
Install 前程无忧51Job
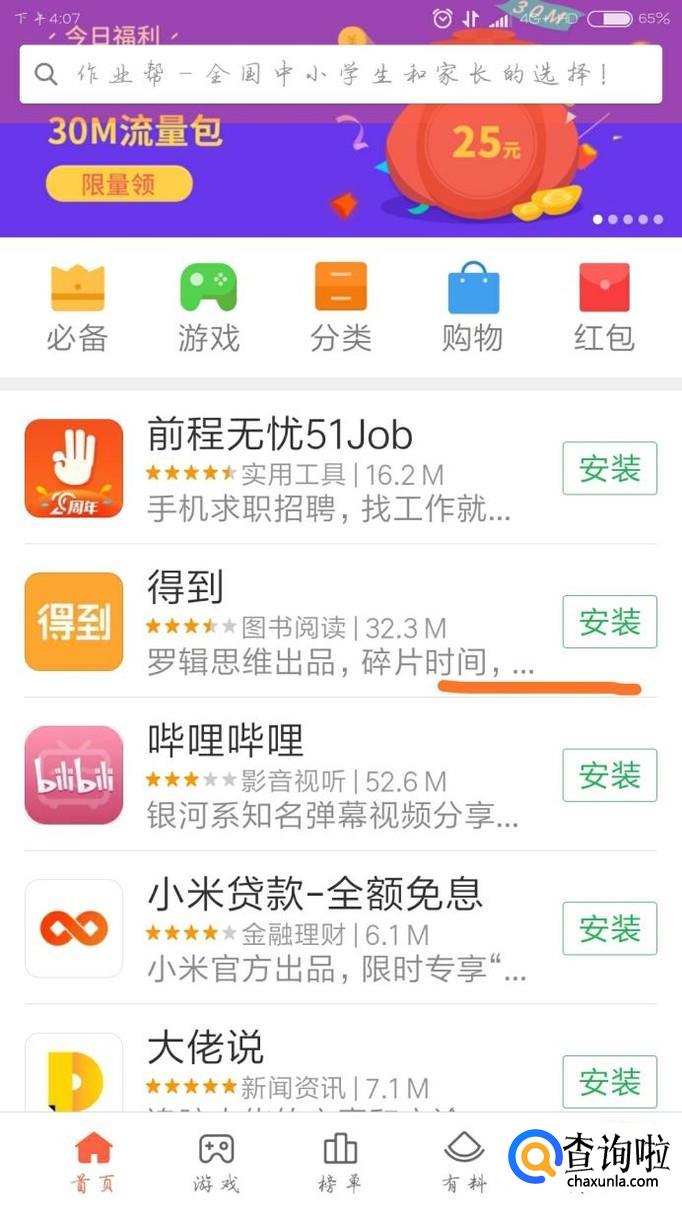coord(609,468)
